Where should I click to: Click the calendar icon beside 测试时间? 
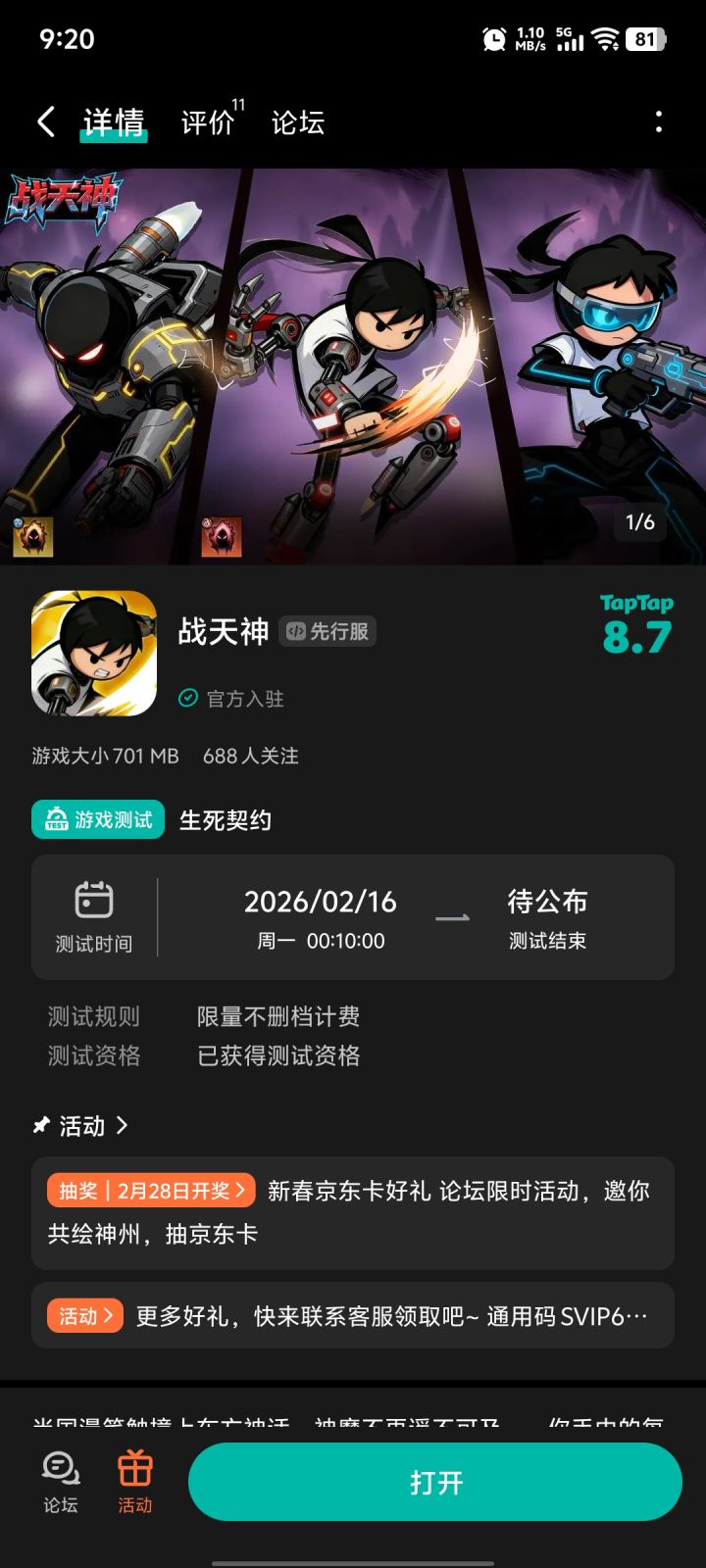tap(93, 898)
